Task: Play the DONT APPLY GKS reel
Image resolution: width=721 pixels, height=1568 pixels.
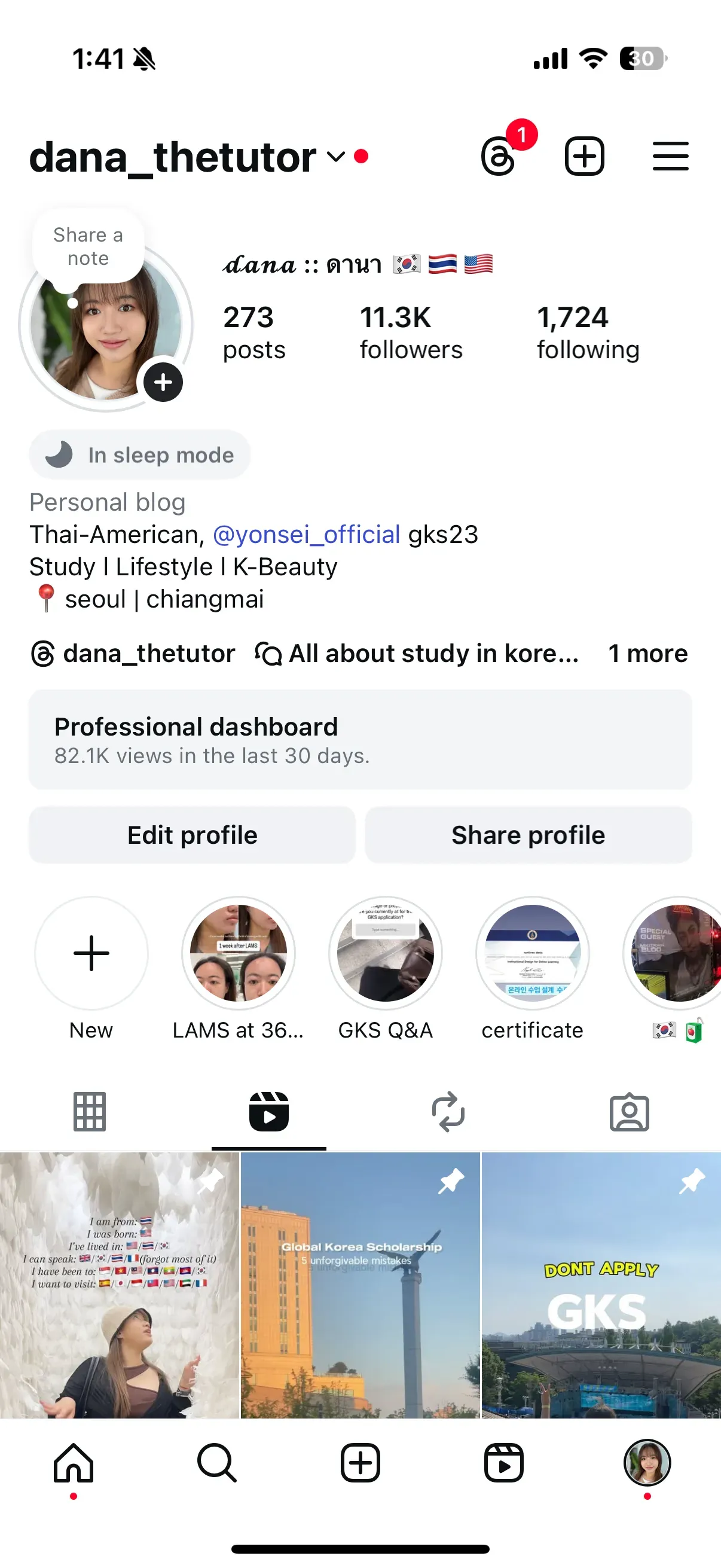Action: point(601,1285)
